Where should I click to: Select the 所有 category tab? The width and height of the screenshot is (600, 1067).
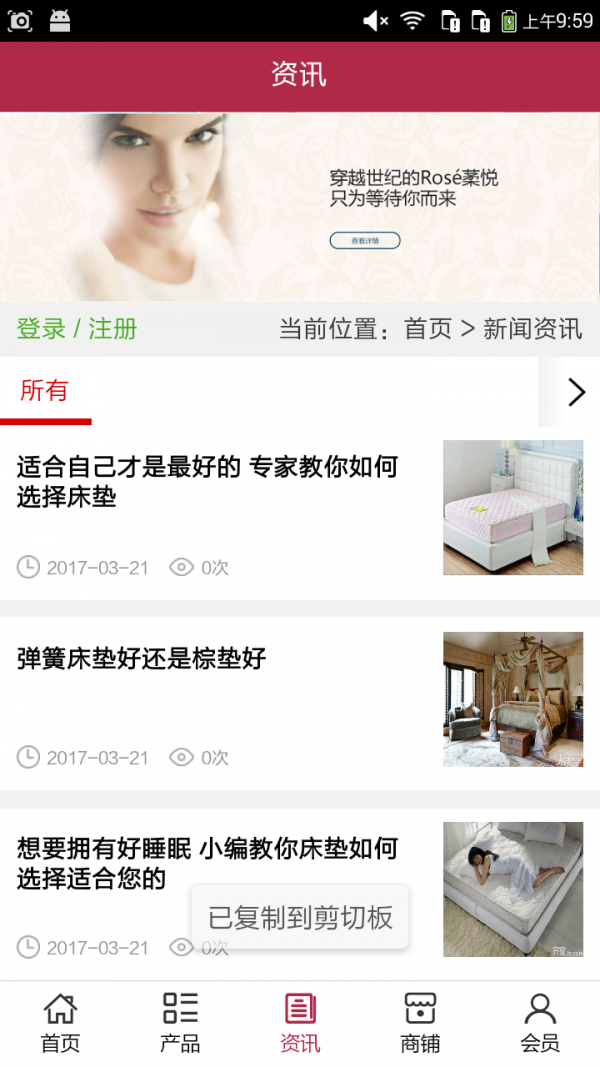pos(44,391)
